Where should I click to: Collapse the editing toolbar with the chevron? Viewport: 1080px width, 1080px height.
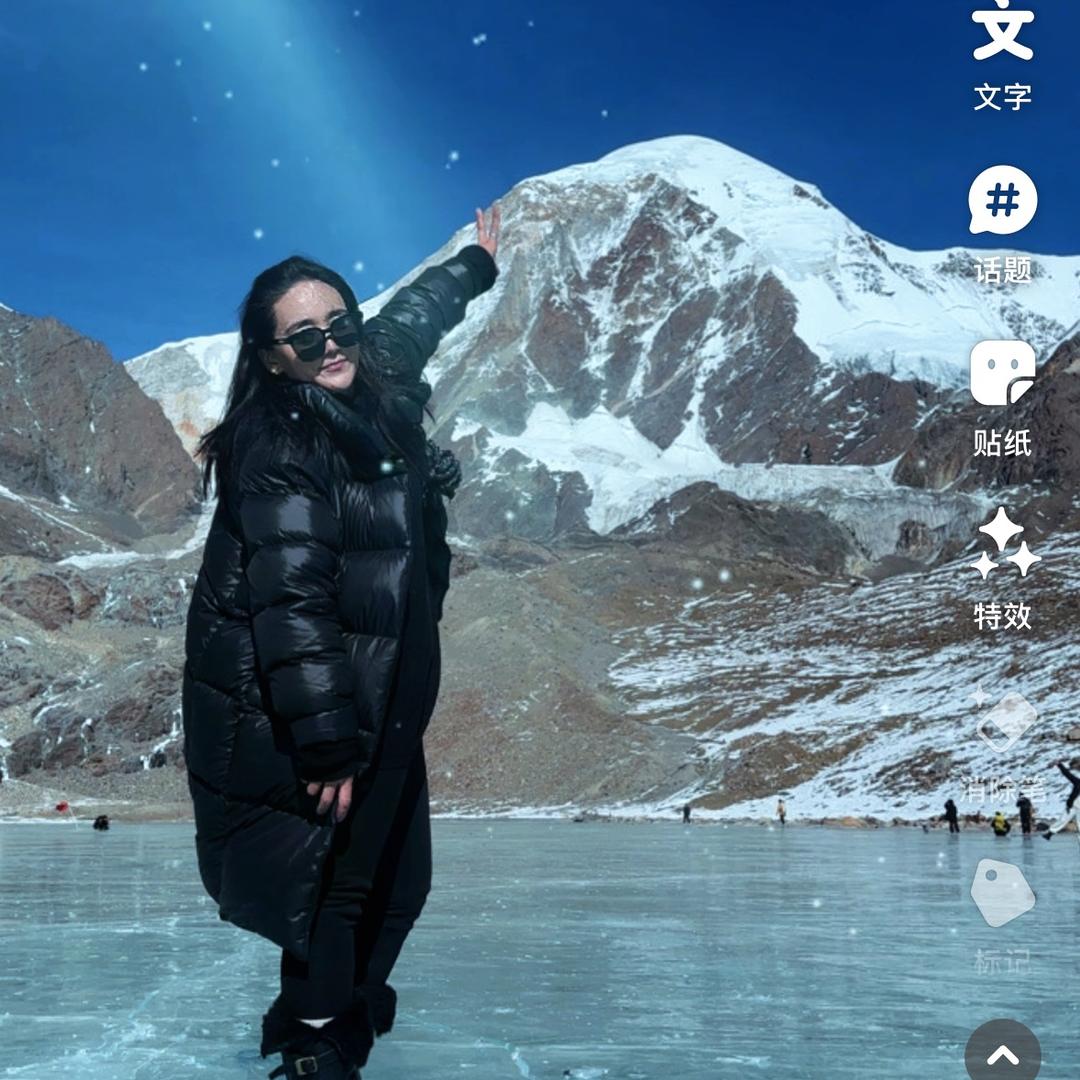[1003, 1056]
